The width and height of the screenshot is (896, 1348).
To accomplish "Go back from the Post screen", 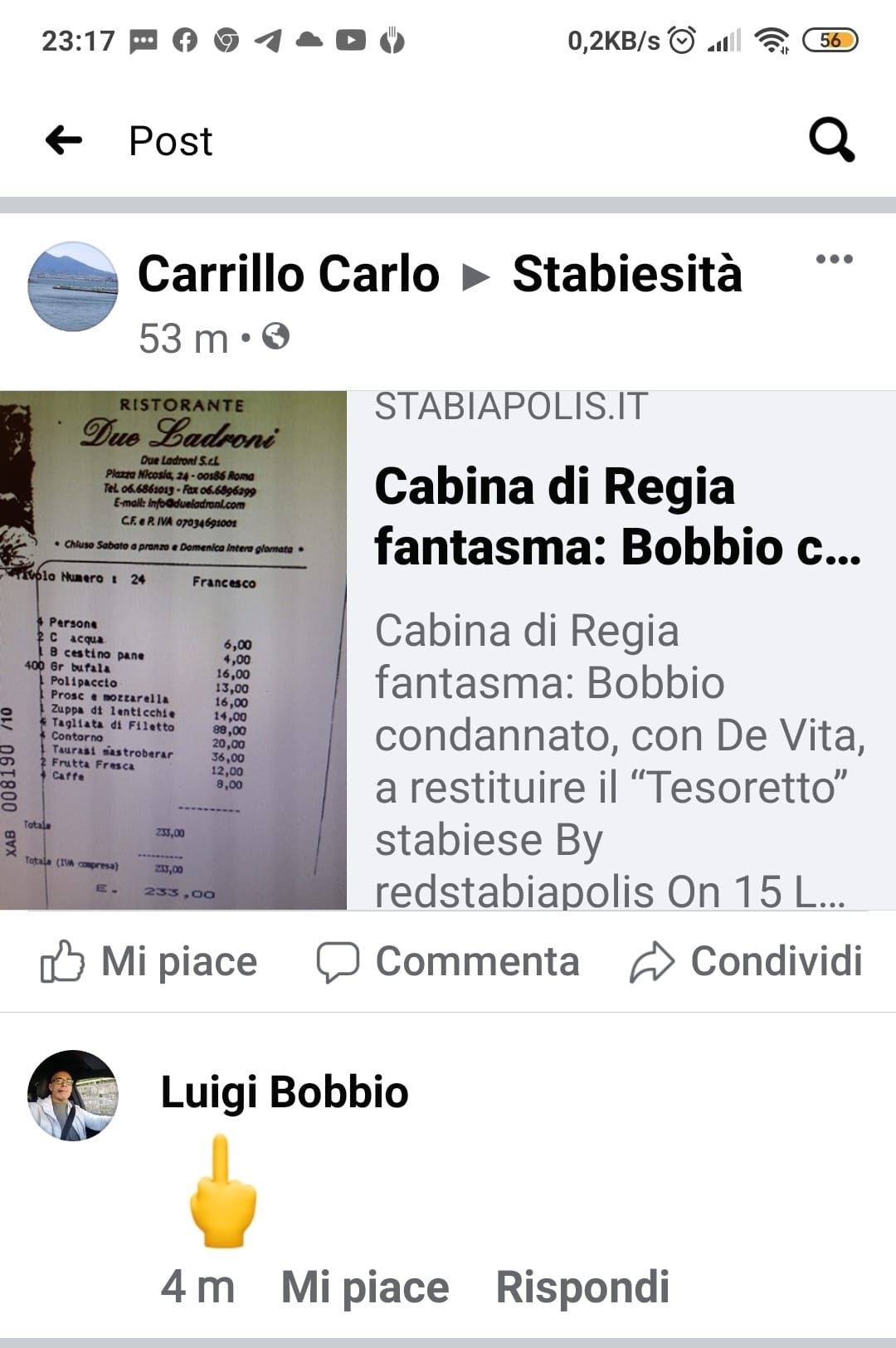I will click(x=64, y=140).
